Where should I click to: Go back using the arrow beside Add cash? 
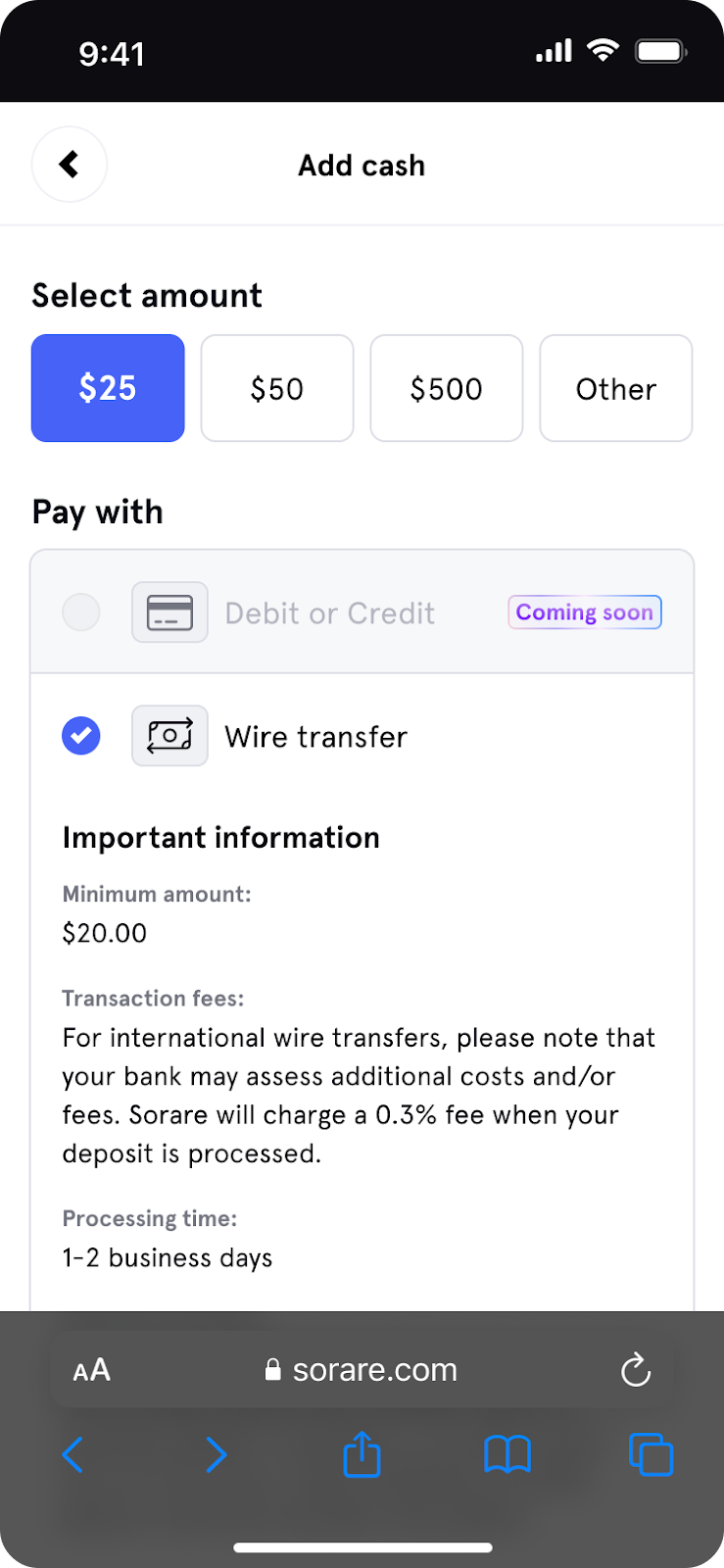point(69,165)
